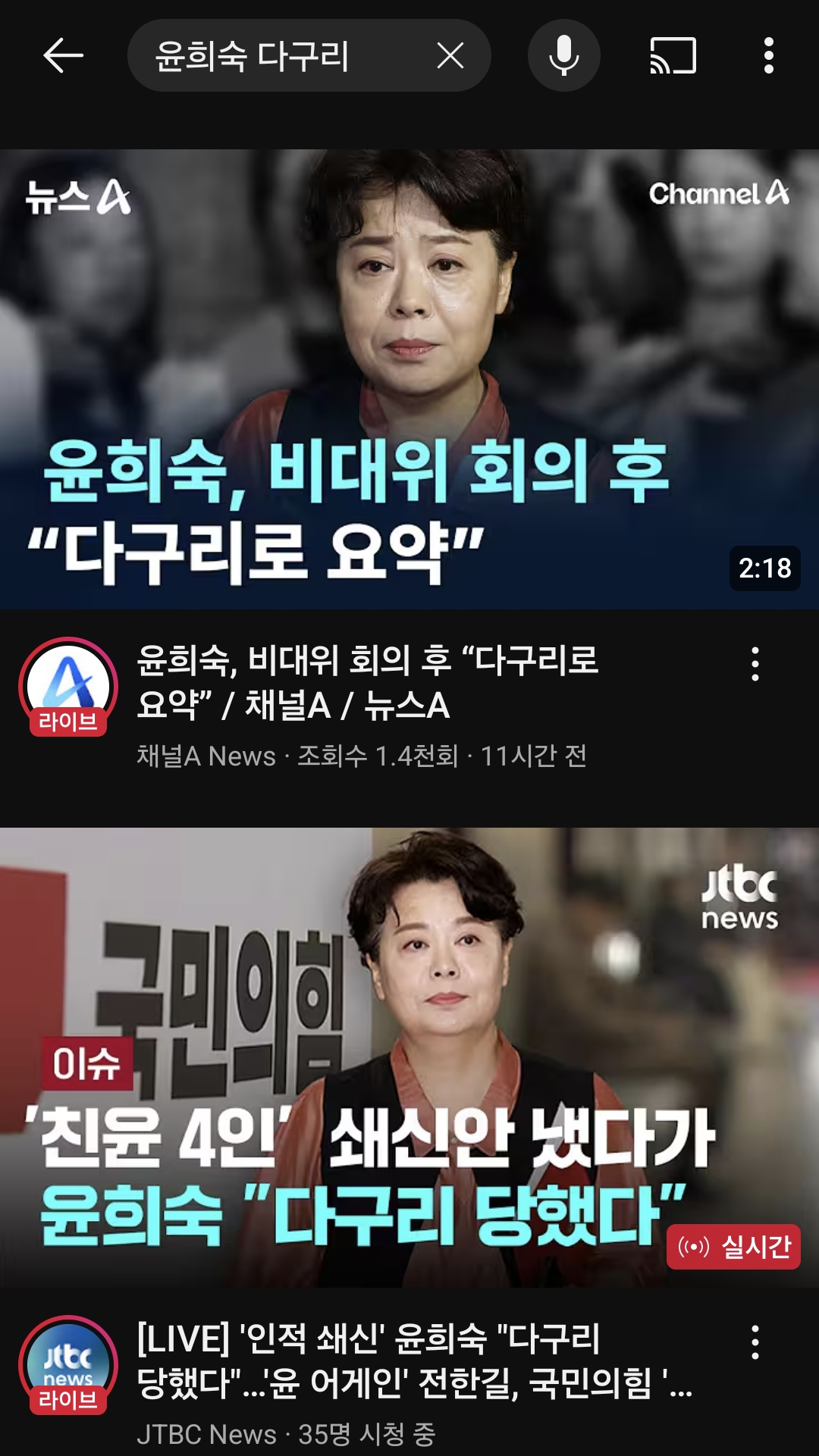
Task: Watch the JTBC live 다구리 당했다 stream
Action: pos(409,1057)
